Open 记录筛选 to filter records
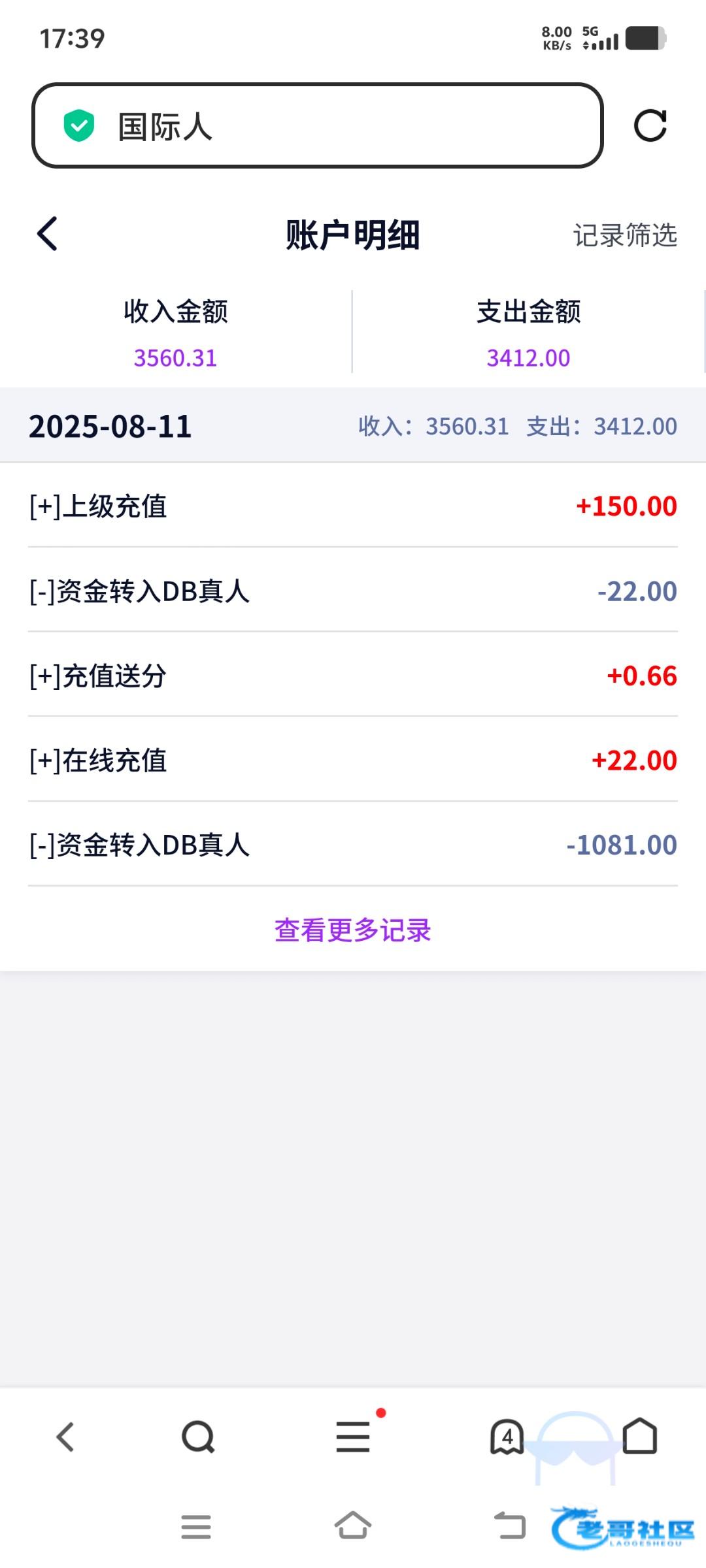 click(625, 235)
